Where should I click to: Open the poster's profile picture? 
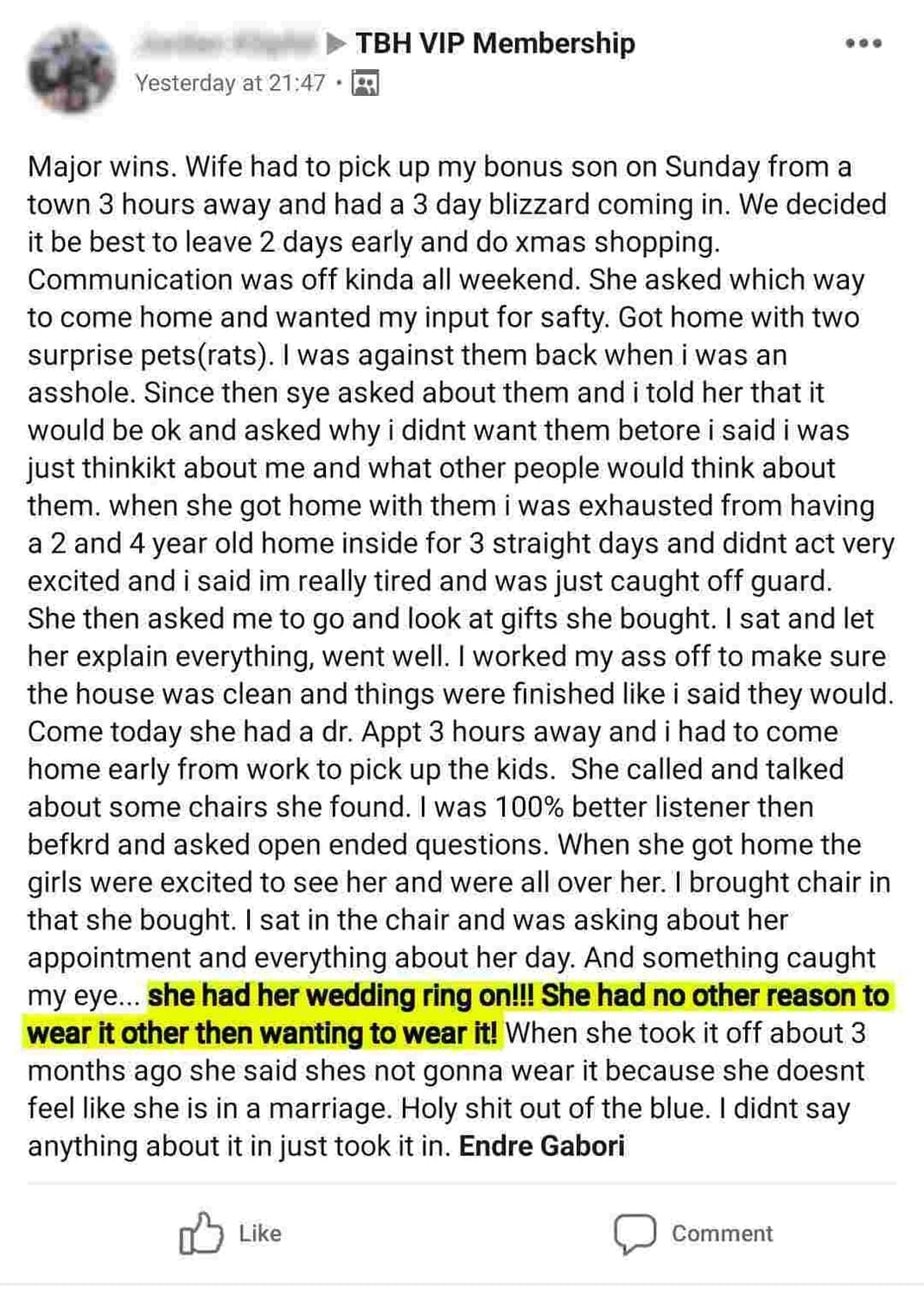[x=71, y=70]
